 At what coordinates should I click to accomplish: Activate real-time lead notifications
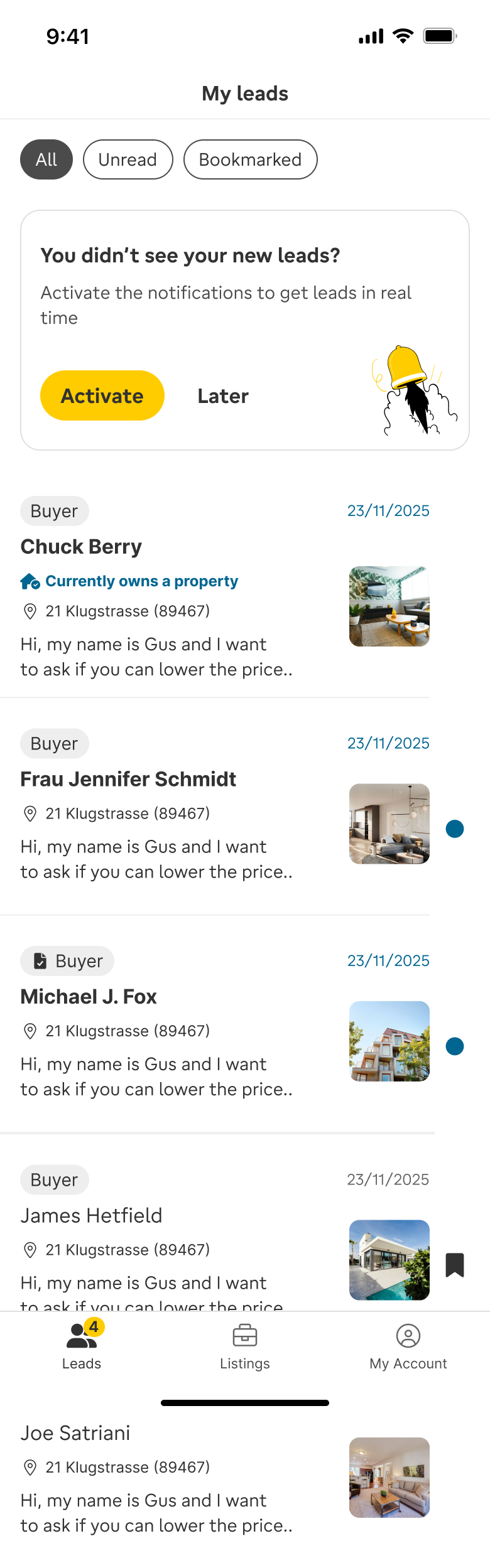(102, 395)
